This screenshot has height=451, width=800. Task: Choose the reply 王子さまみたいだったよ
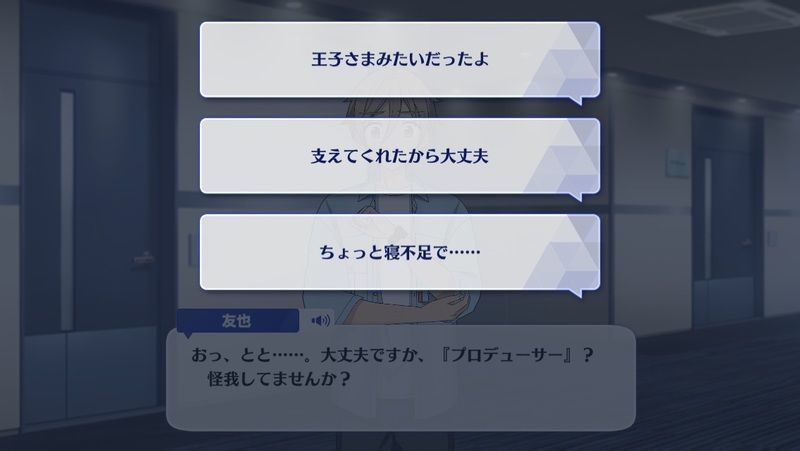pyautogui.click(x=399, y=59)
